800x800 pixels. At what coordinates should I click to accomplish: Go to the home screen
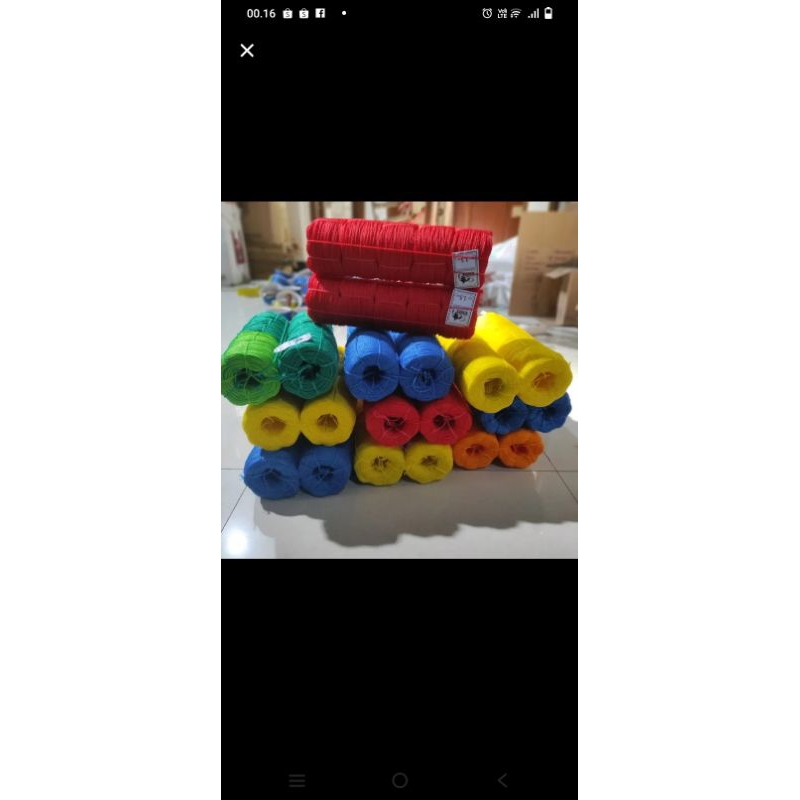(400, 780)
